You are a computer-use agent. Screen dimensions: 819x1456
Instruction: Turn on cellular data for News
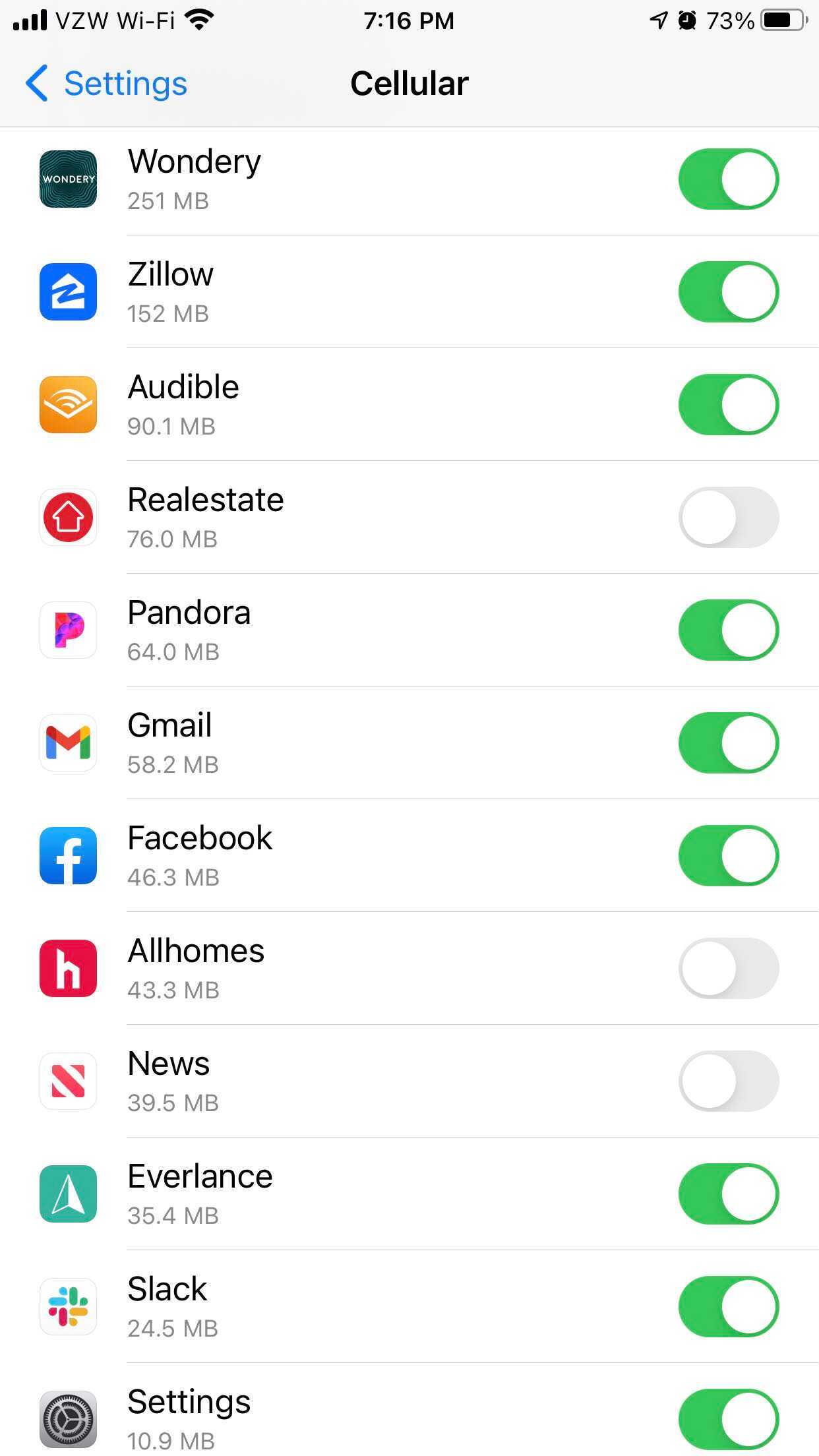click(728, 1081)
